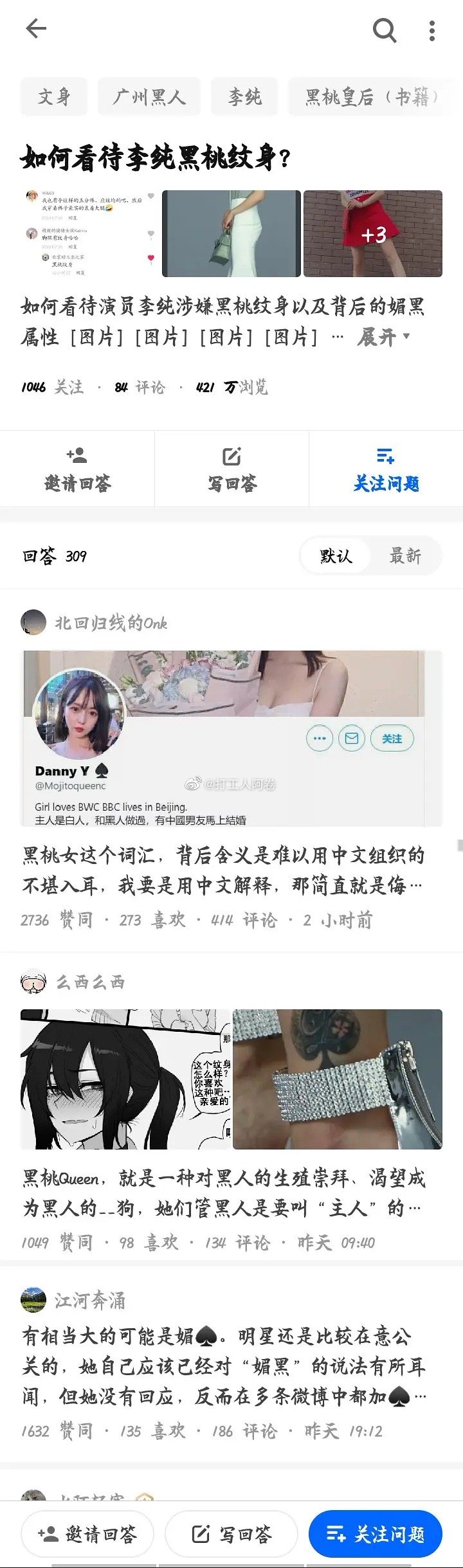Open the answer by 么西么西
The height and width of the screenshot is (1568, 463).
click(224, 1193)
